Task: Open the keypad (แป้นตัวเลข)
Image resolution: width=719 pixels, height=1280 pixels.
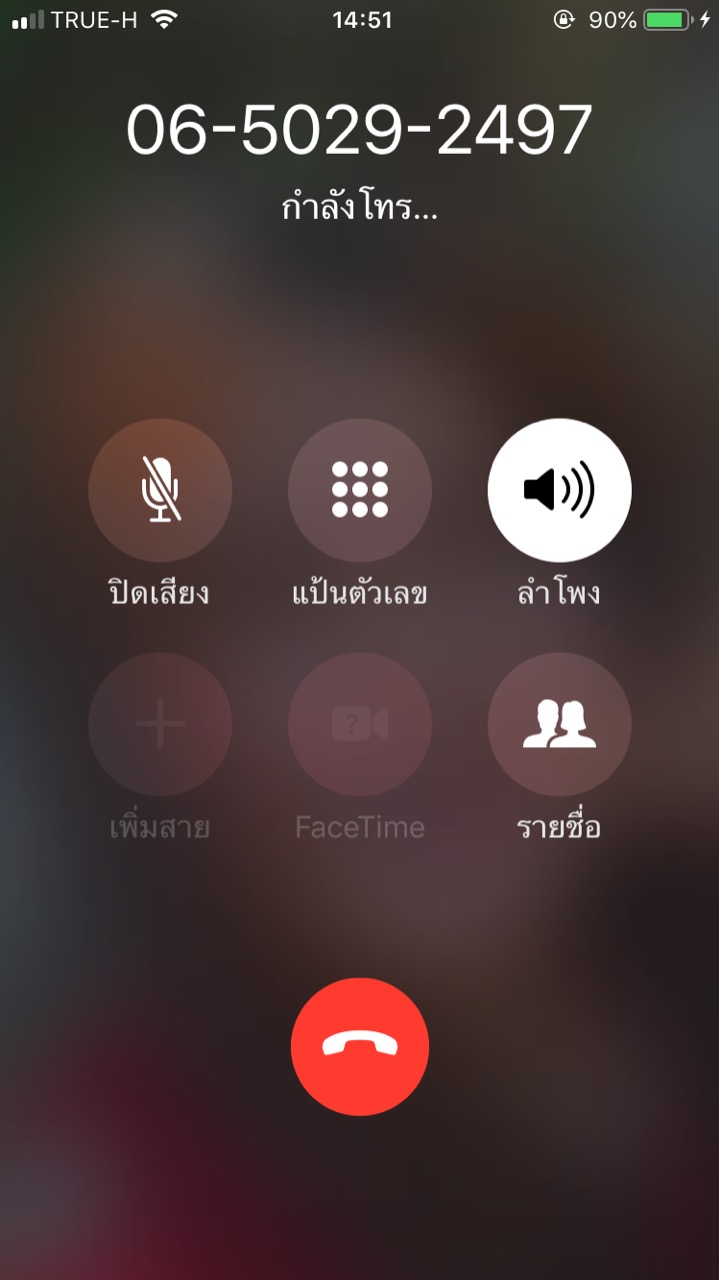Action: point(360,490)
